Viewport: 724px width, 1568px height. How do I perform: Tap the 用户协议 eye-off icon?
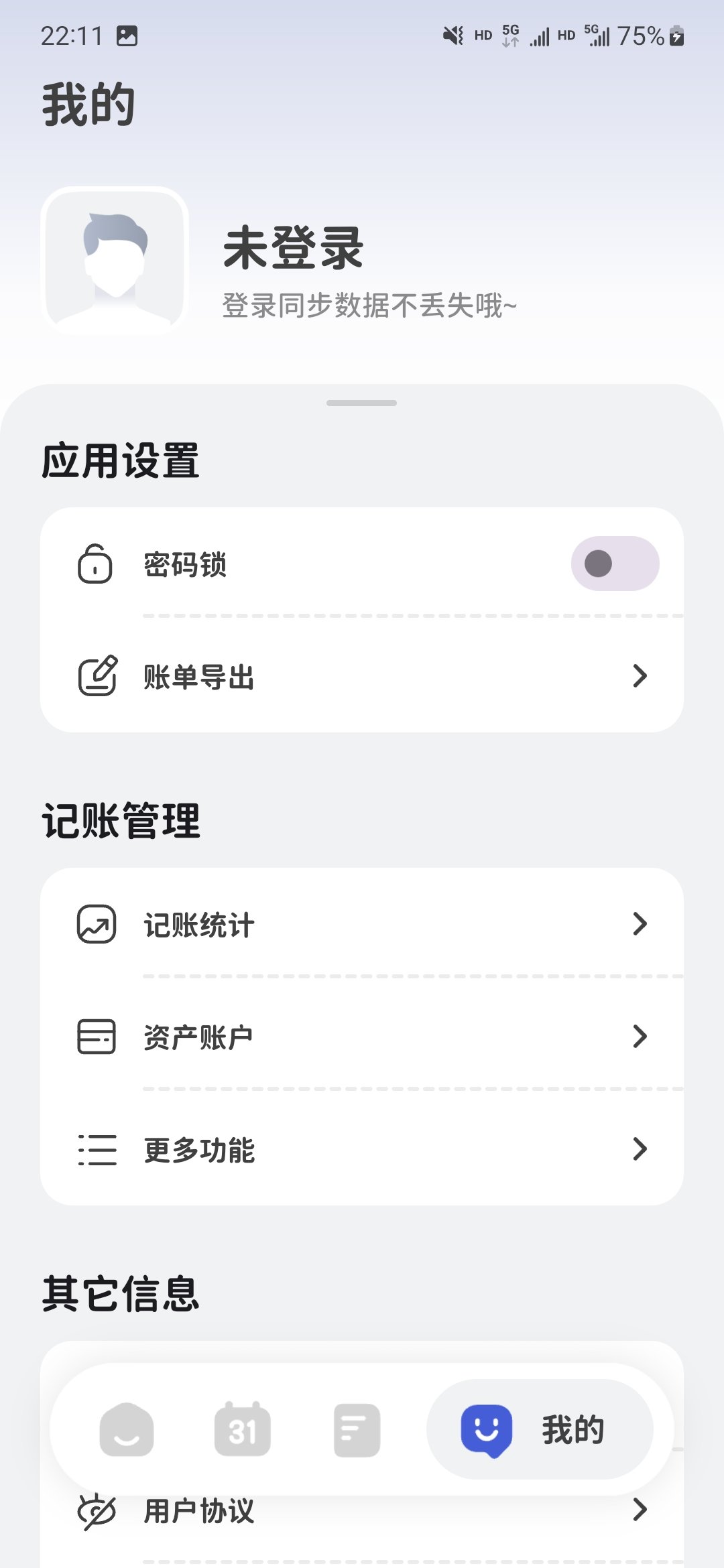[x=97, y=1509]
